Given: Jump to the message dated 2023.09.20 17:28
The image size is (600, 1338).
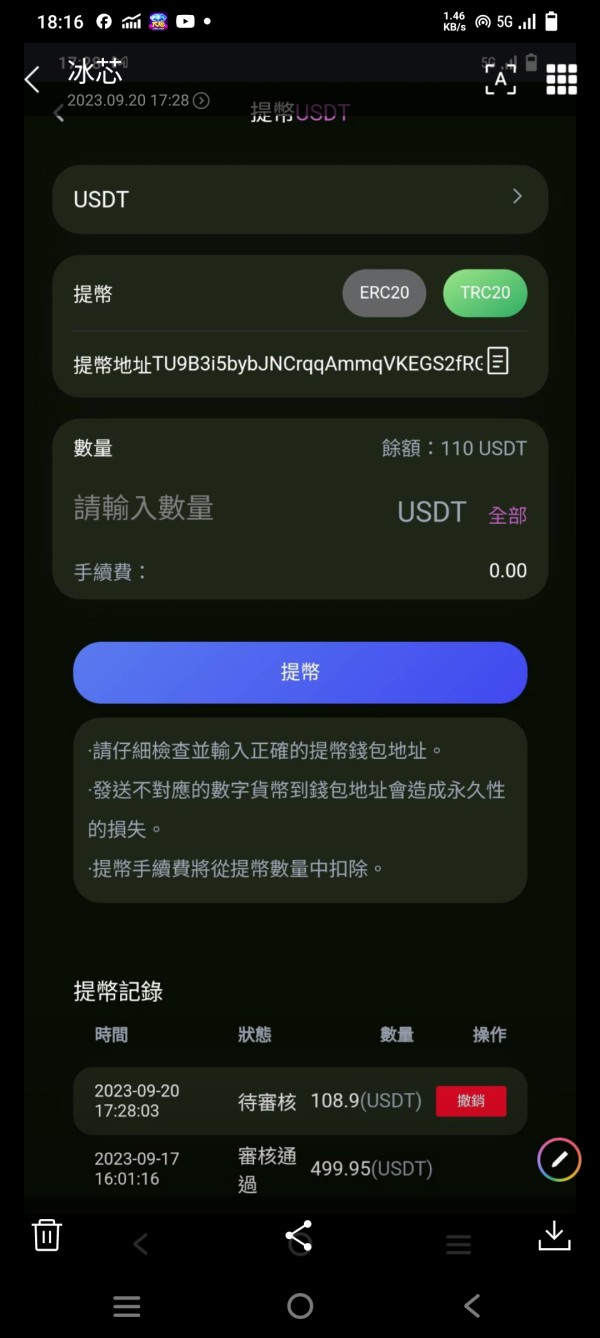Looking at the screenshot, I should click(138, 100).
